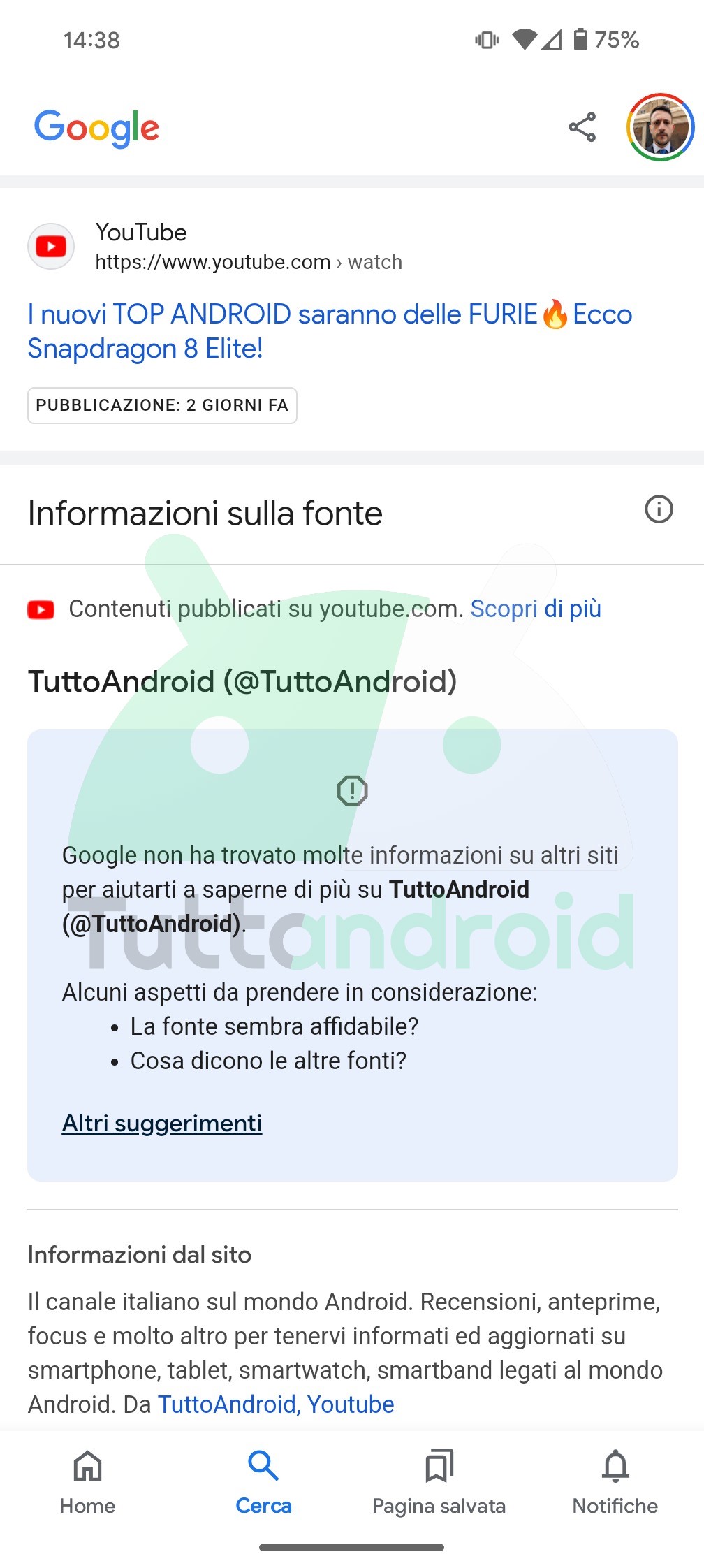Screen dimensions: 704x1568
Task: Open the 'Scopri di più' link
Action: click(x=536, y=609)
